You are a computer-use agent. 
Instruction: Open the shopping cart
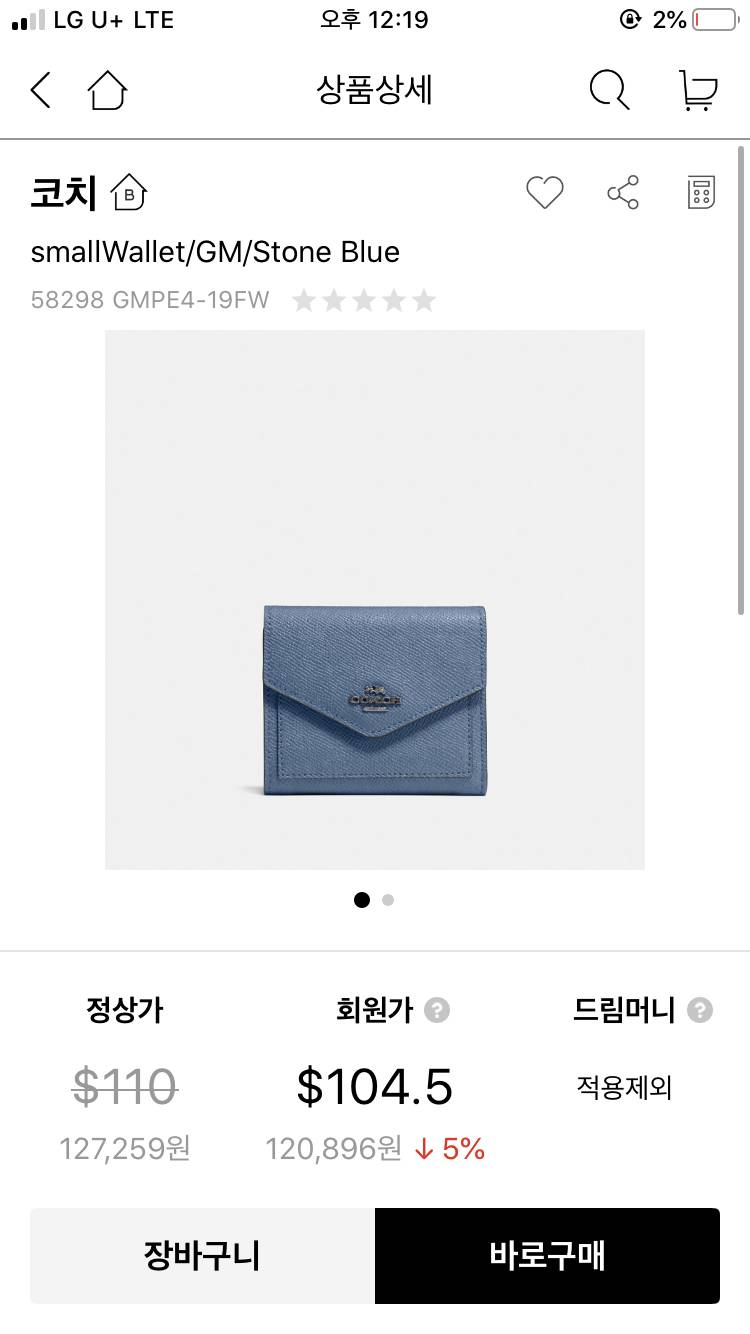point(698,90)
